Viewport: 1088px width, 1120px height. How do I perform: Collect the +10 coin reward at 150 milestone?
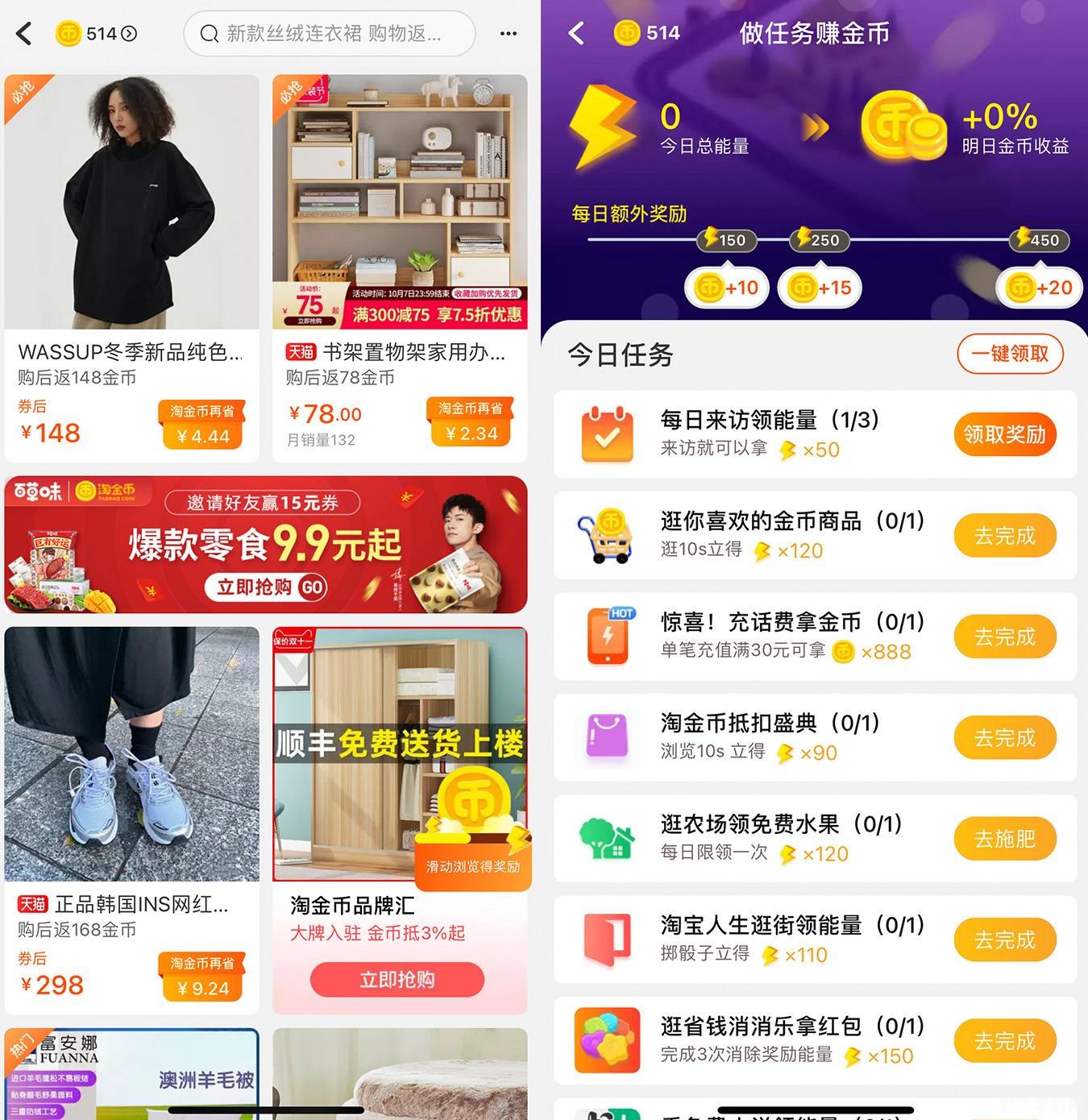coord(726,287)
